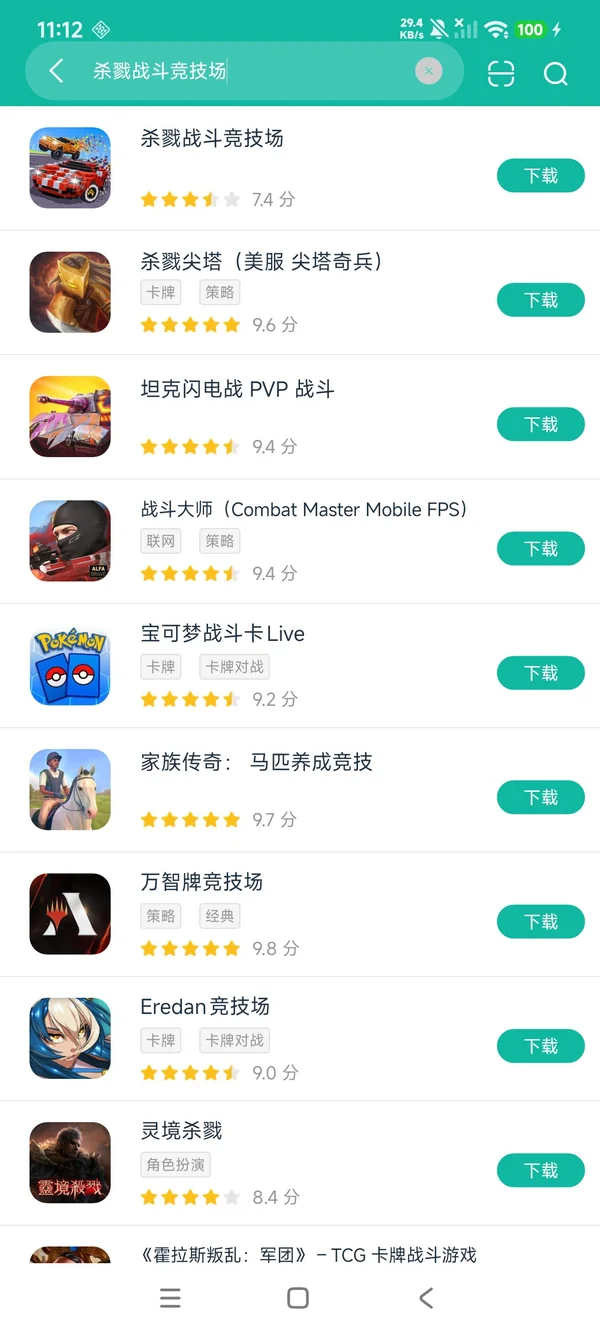Download Eredan 竞技场
The height and width of the screenshot is (1333, 600).
point(540,1046)
